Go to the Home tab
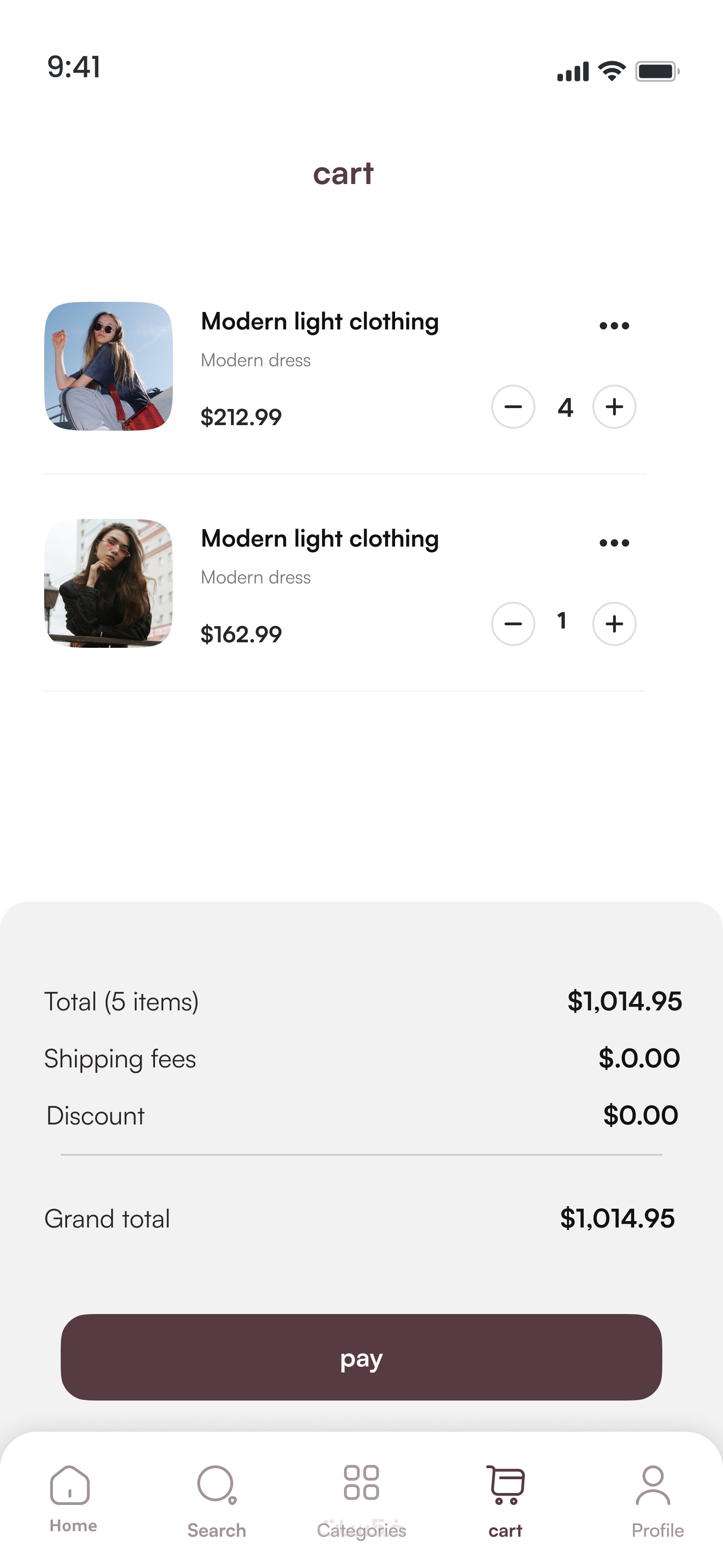Image resolution: width=723 pixels, height=1568 pixels. 72,1499
